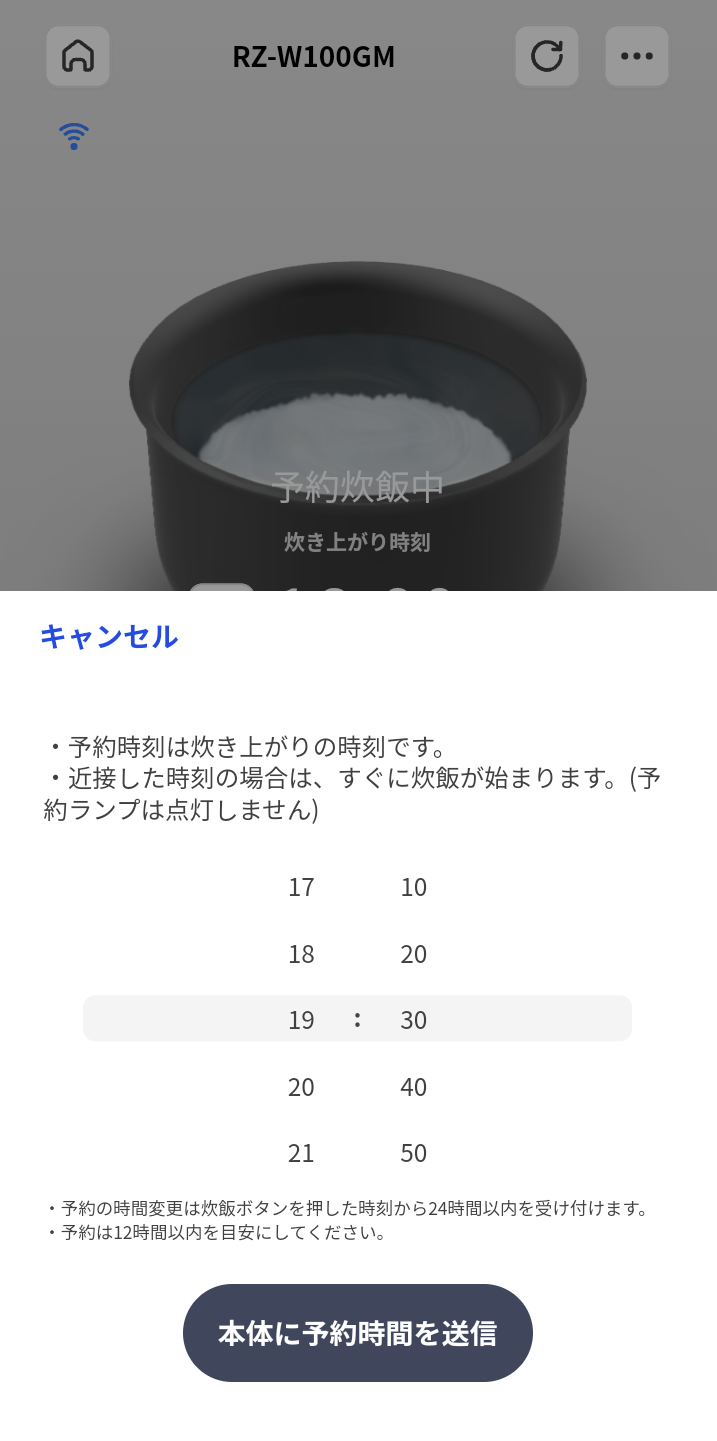Select hour 20 in the picker
The width and height of the screenshot is (717, 1441).
tap(301, 1087)
